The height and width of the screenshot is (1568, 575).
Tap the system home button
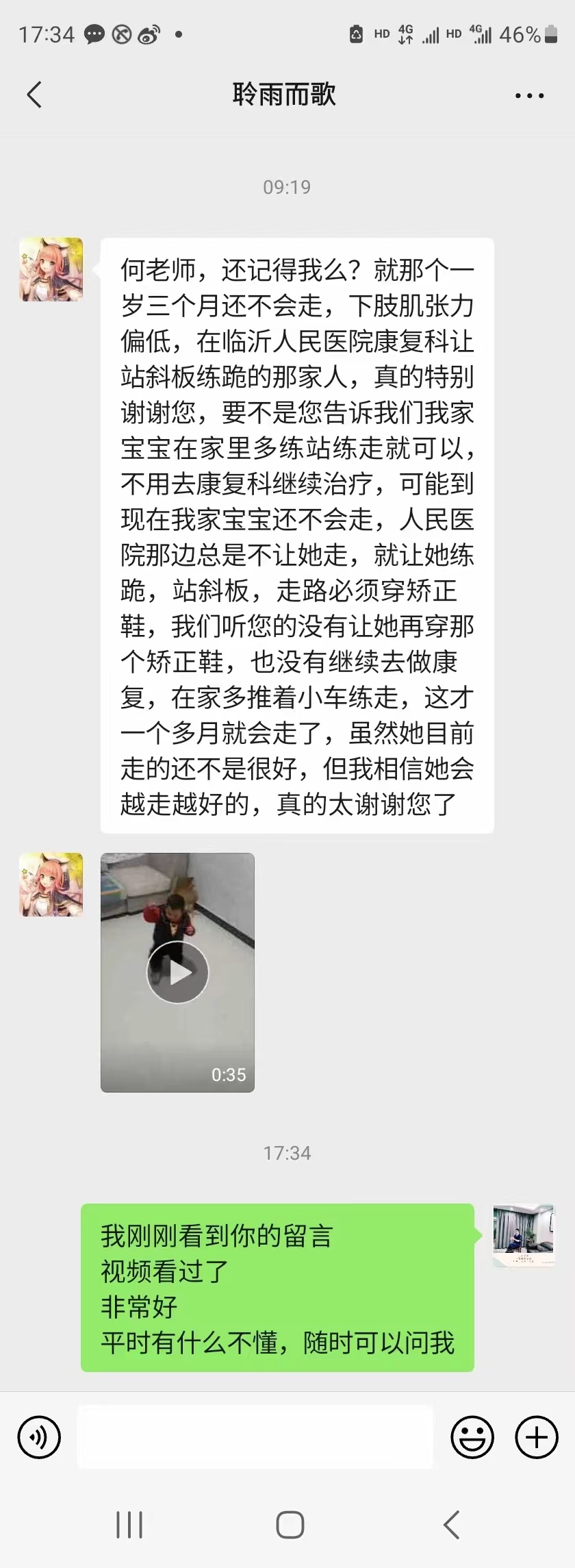(x=290, y=1525)
